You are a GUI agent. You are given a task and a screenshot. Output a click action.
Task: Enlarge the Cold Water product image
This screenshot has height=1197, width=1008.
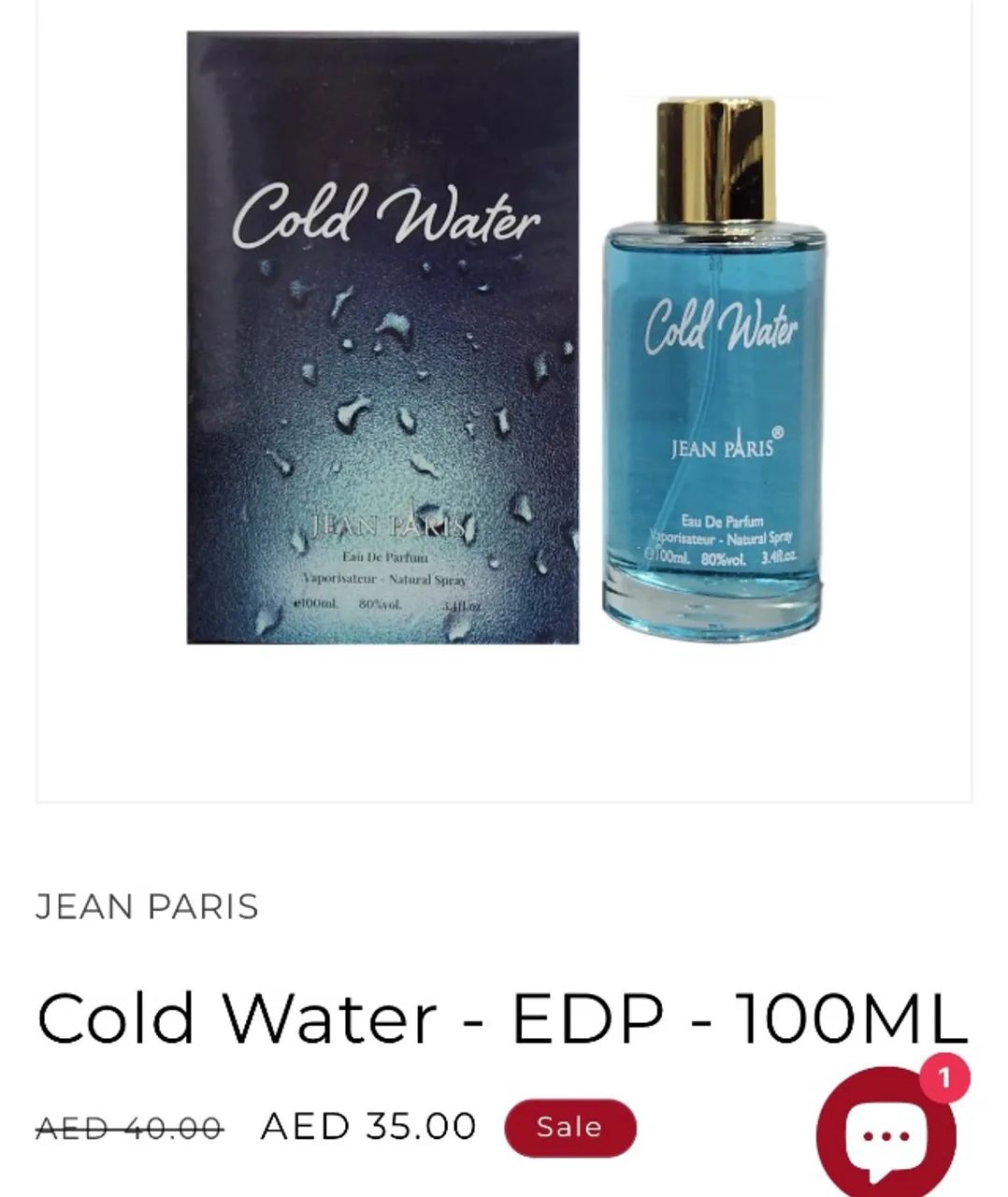[504, 374]
